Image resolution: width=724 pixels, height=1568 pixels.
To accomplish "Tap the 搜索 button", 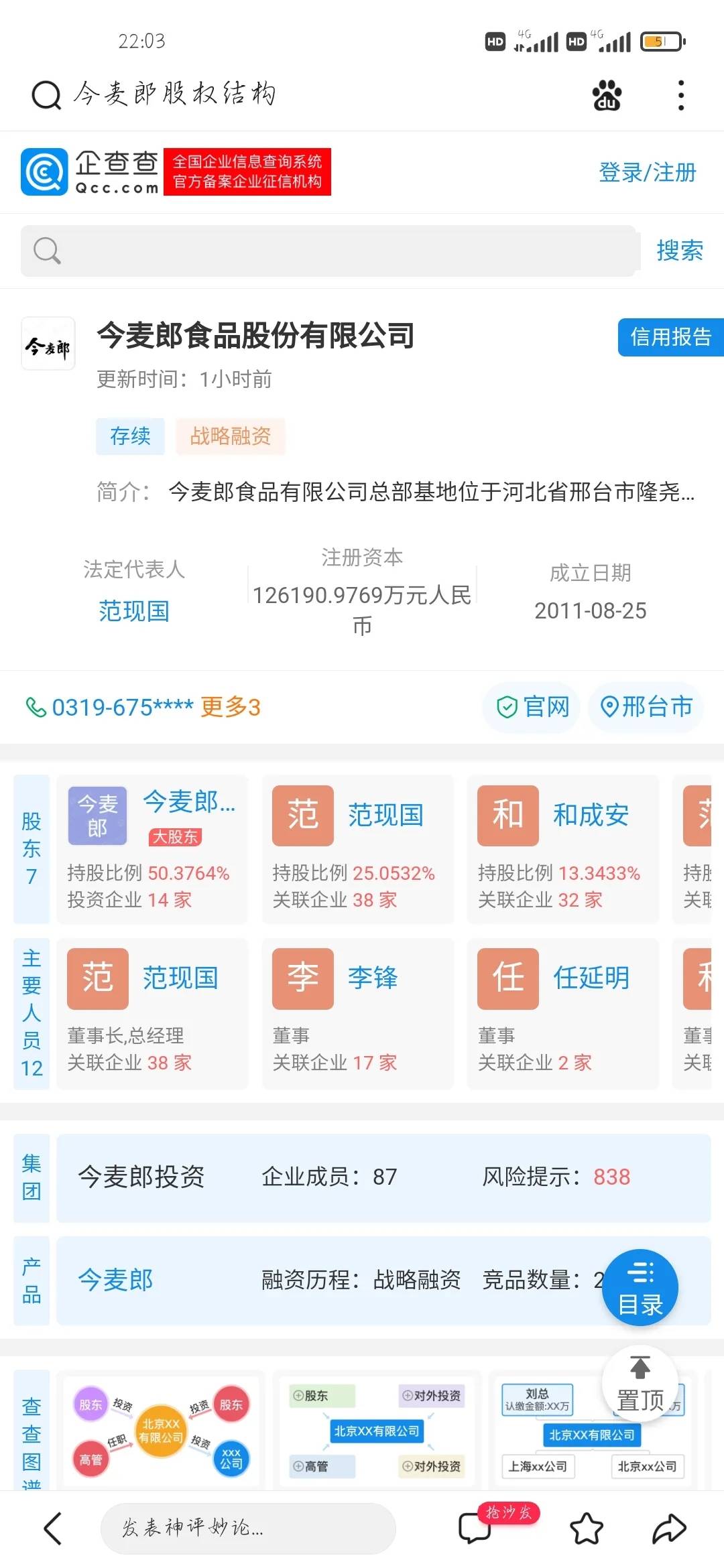I will [679, 251].
